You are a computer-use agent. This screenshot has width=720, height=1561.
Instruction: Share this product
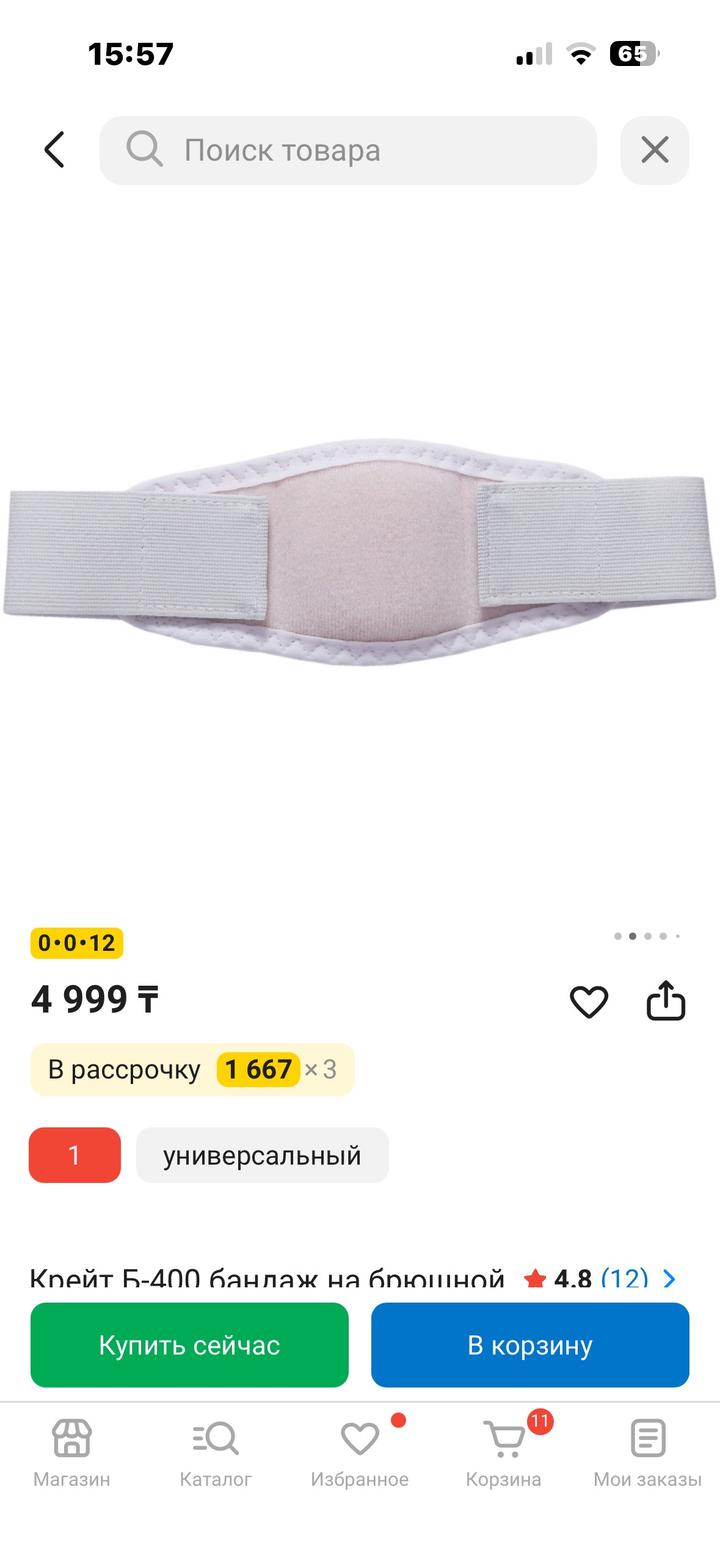click(x=665, y=1000)
